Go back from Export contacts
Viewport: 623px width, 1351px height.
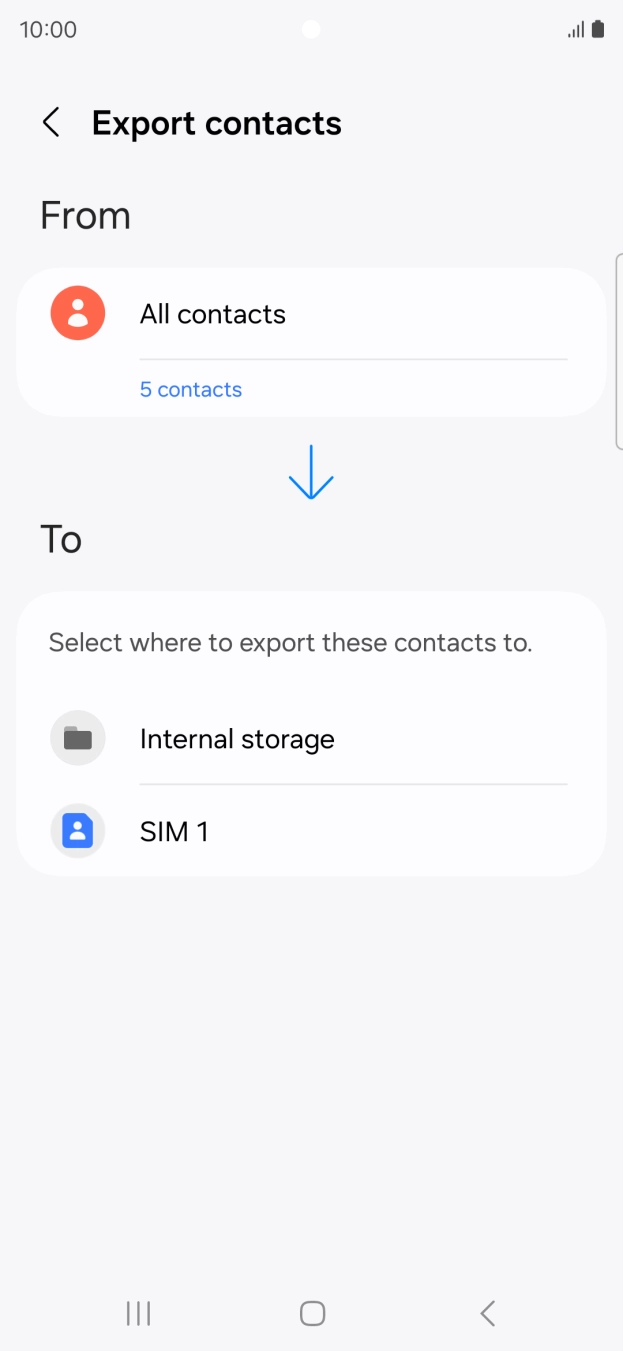[x=51, y=123]
